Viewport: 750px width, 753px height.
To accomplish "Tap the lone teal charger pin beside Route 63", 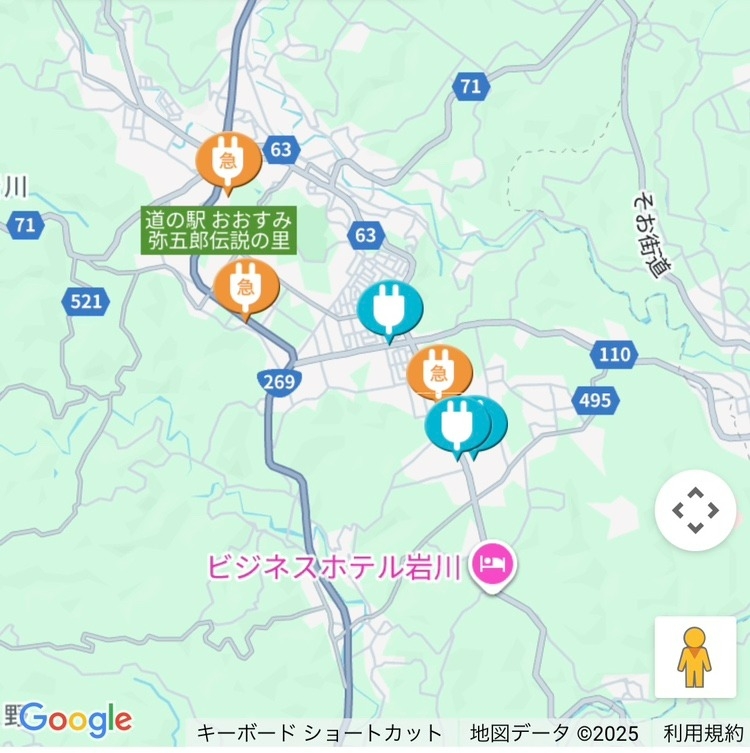I will pyautogui.click(x=389, y=308).
